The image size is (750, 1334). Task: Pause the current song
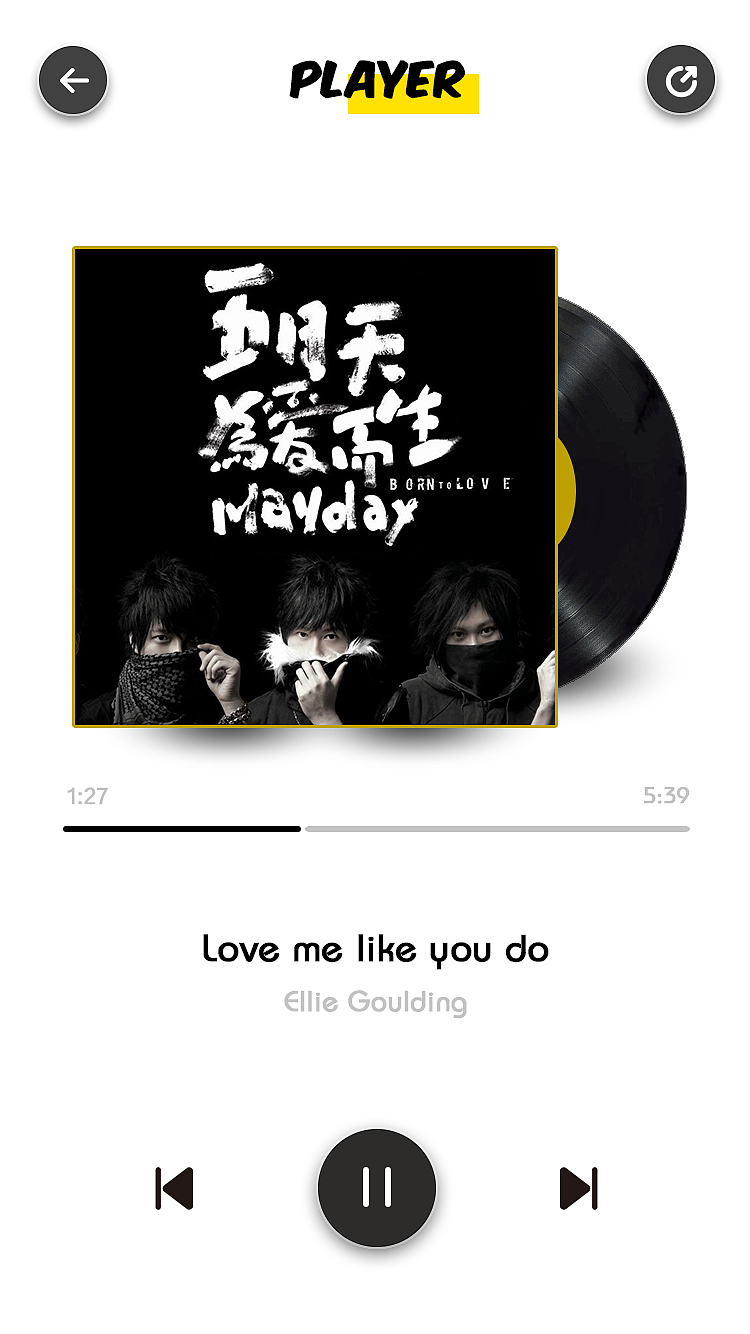(x=377, y=1187)
